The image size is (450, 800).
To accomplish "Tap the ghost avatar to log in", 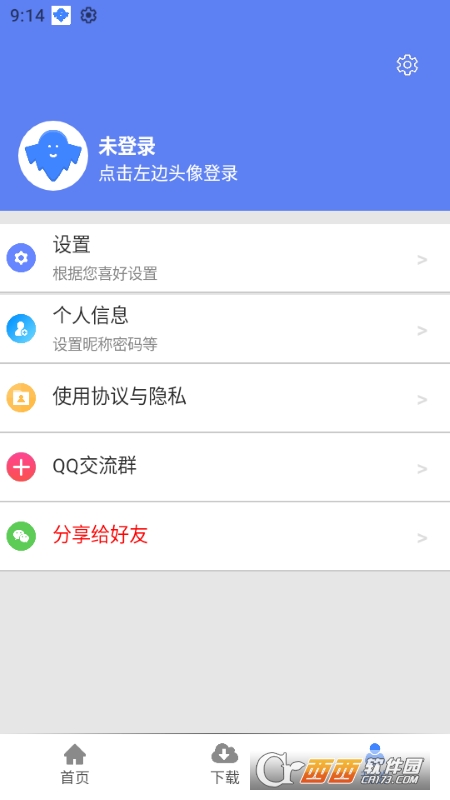I will [x=53, y=156].
